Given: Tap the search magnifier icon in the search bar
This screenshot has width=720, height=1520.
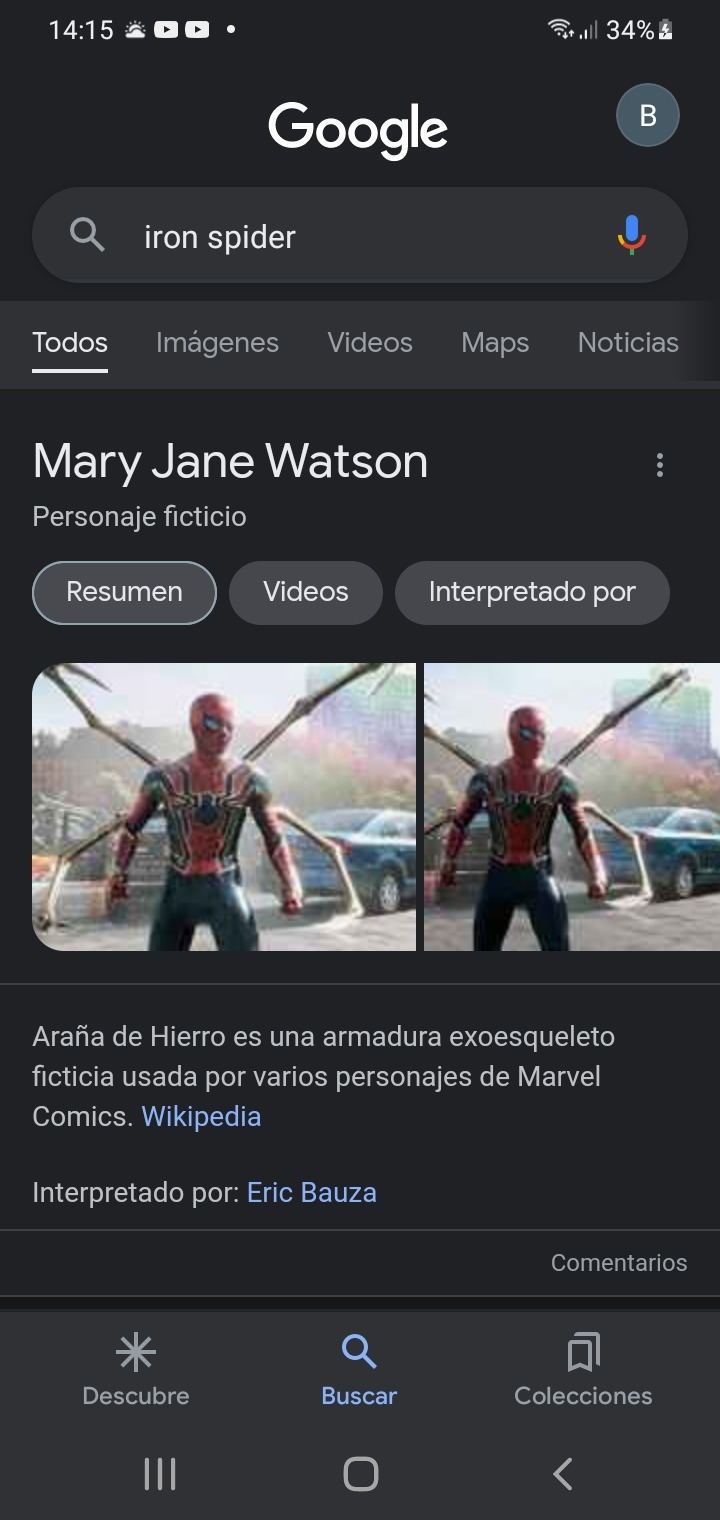Looking at the screenshot, I should coord(87,235).
